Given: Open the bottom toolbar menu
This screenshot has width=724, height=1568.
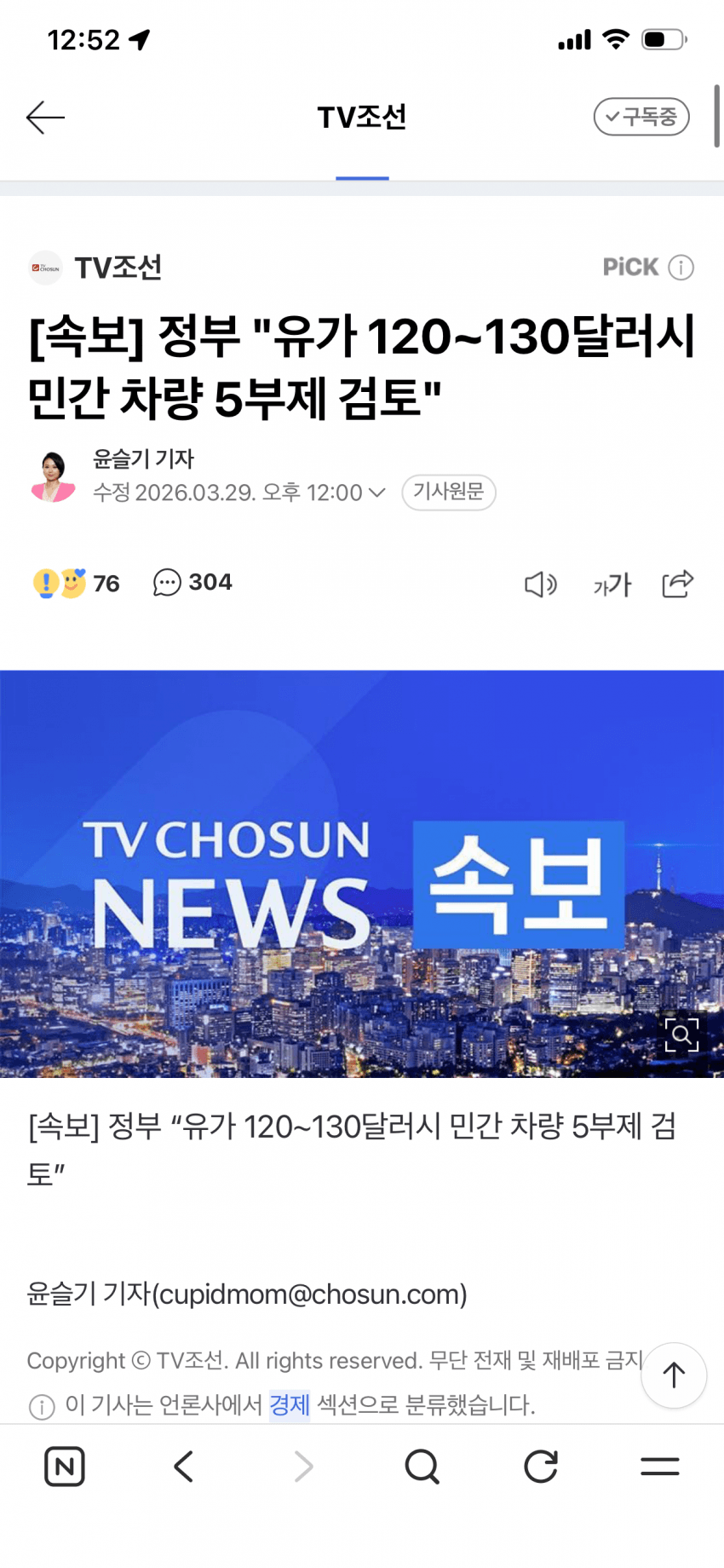Looking at the screenshot, I should pyautogui.click(x=659, y=1467).
